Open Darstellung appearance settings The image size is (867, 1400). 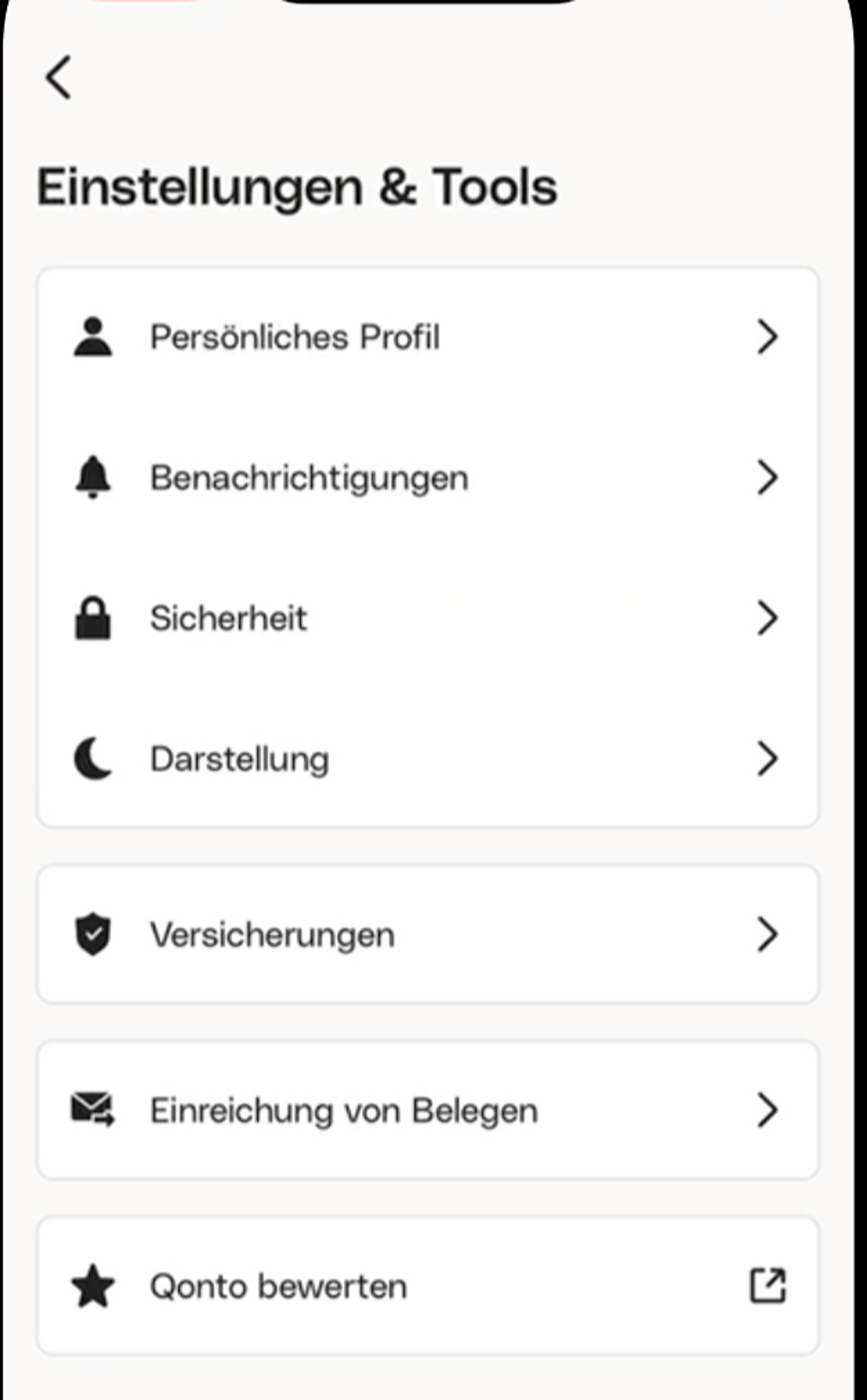[428, 759]
